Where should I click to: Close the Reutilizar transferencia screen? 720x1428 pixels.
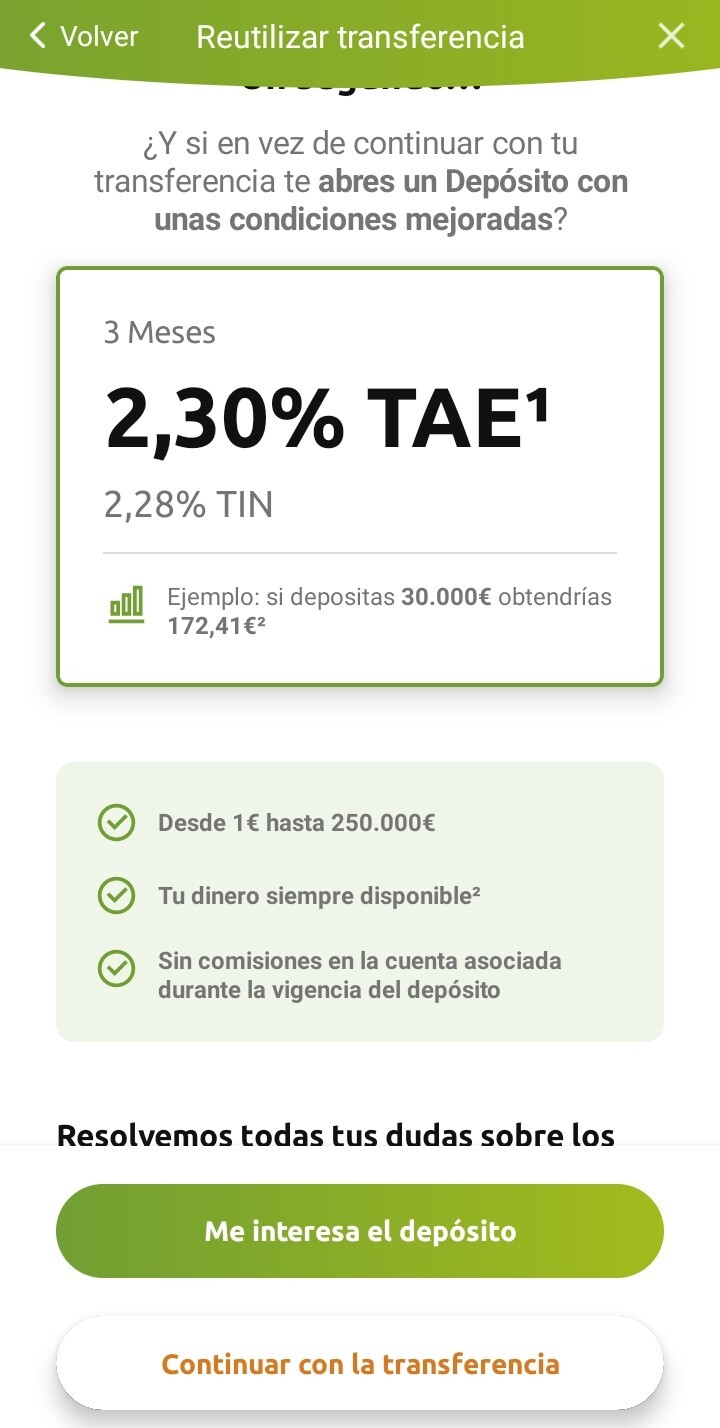[x=671, y=37]
